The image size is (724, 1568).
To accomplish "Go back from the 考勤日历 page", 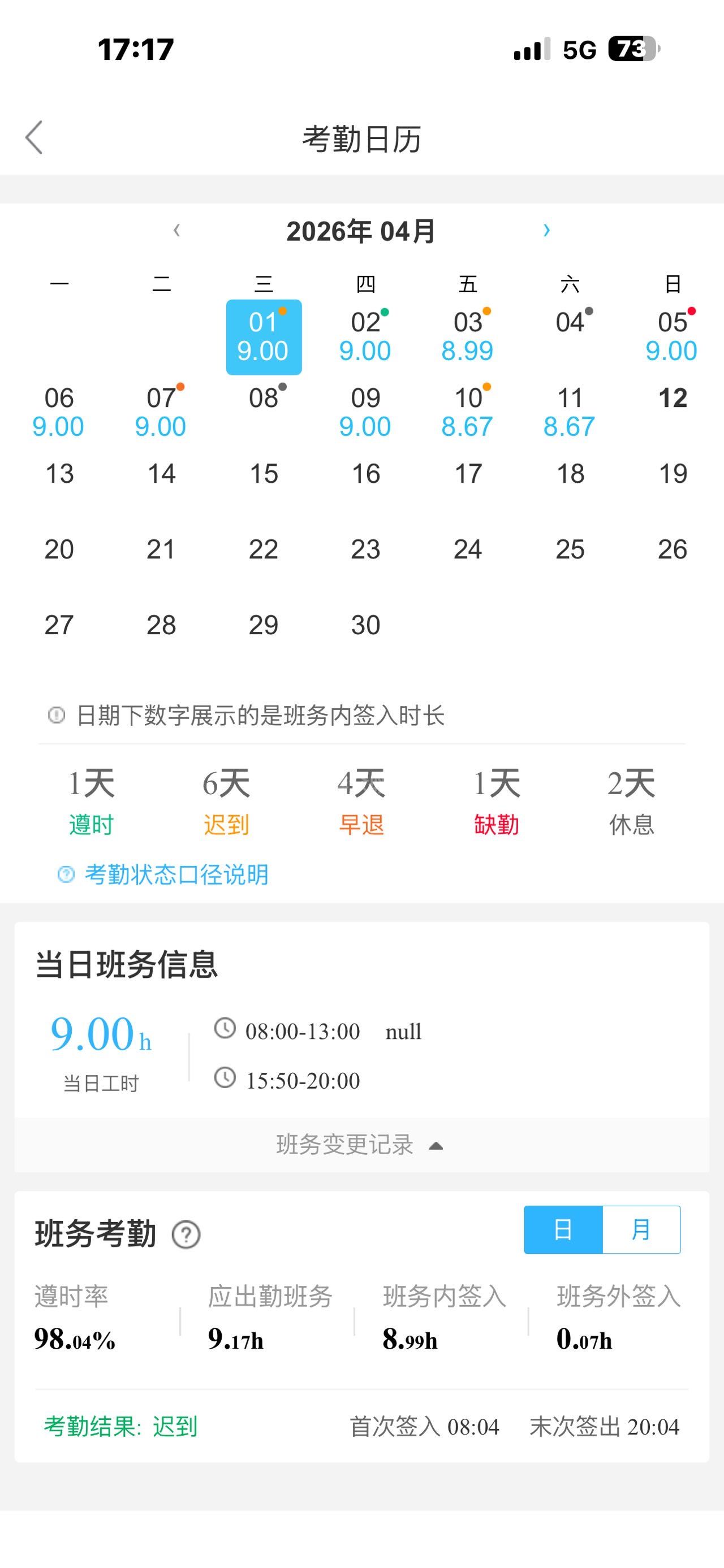I will [x=35, y=137].
